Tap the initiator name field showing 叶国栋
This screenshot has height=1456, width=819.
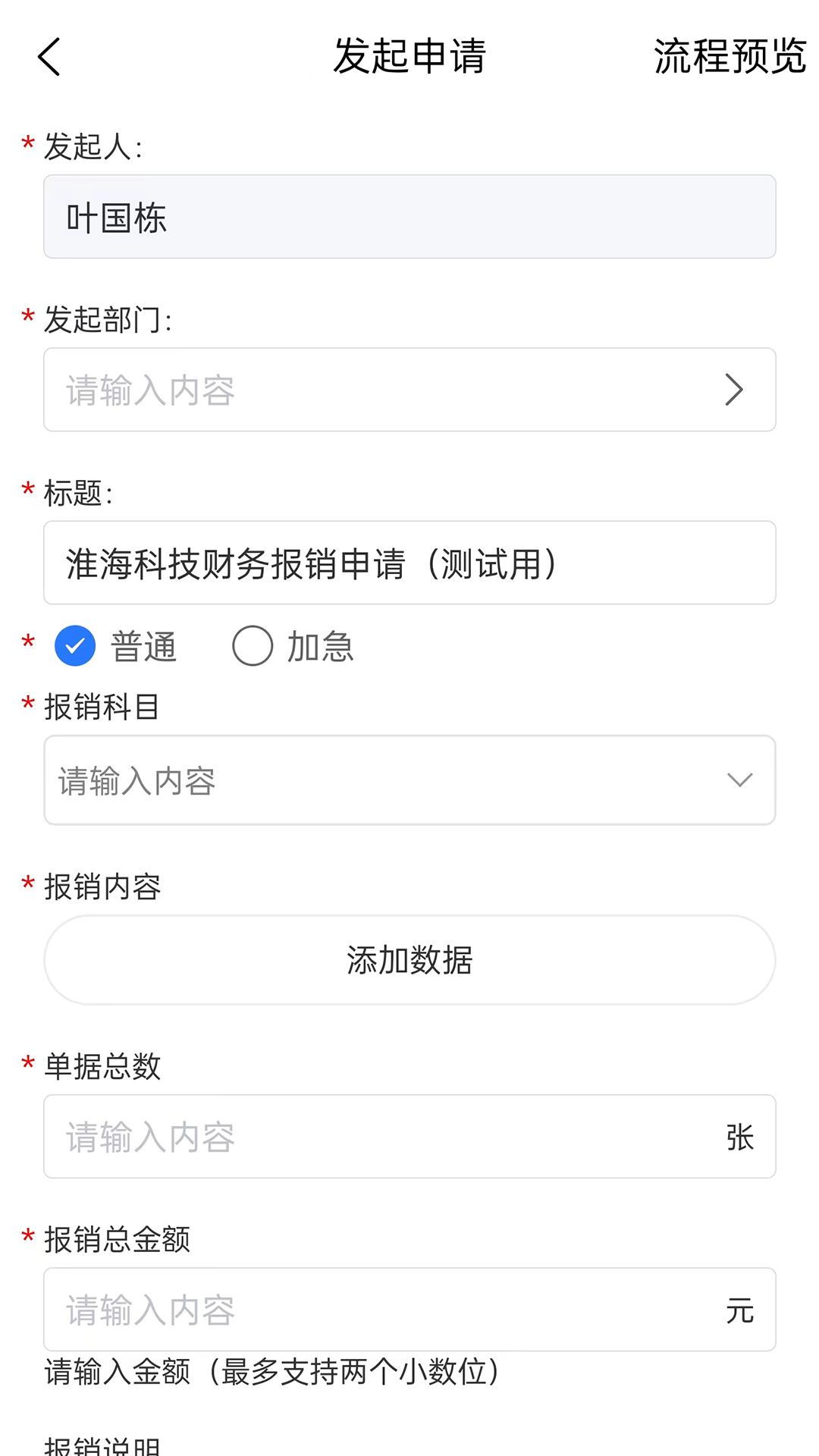click(x=409, y=217)
